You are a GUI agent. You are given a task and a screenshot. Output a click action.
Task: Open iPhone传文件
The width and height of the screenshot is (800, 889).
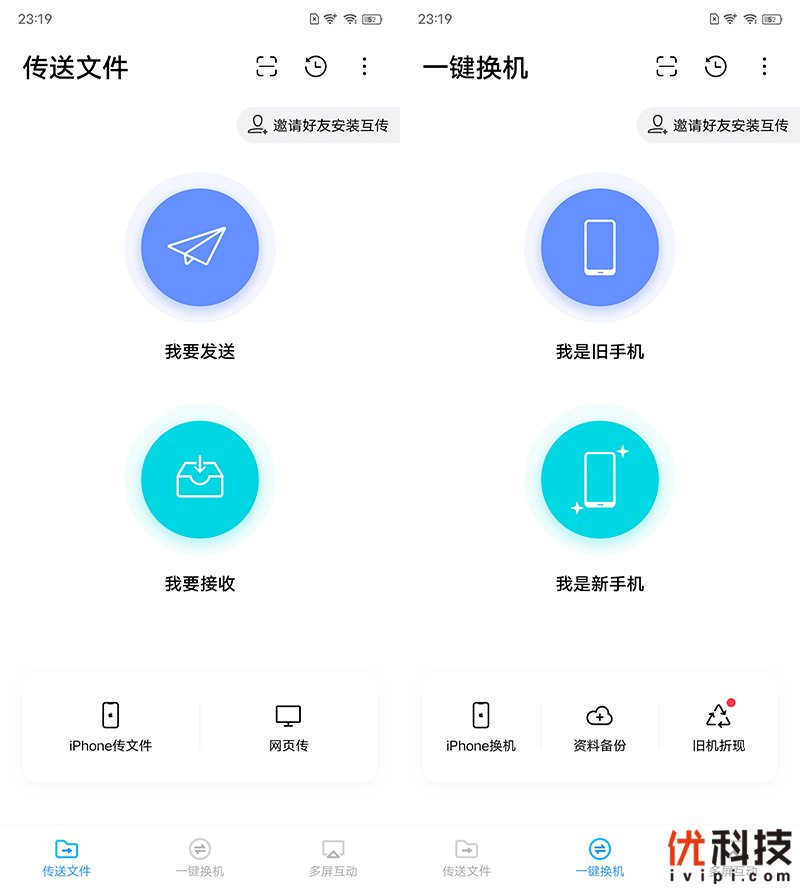(x=111, y=727)
